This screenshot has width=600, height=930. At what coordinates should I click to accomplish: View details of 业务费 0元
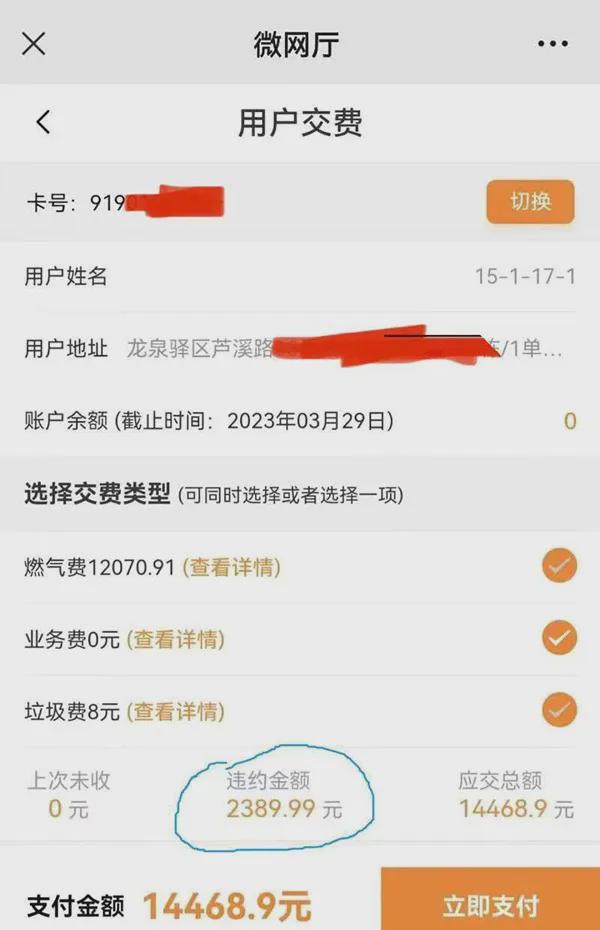pos(179,639)
